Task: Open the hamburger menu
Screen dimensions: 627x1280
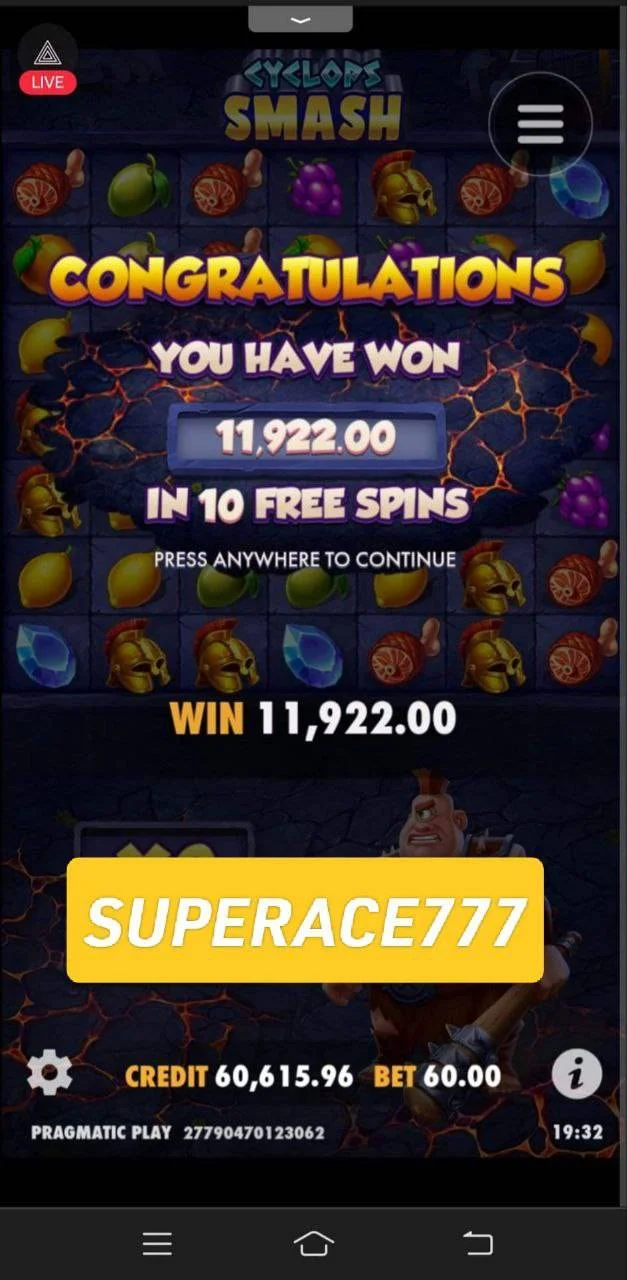Action: click(x=540, y=125)
